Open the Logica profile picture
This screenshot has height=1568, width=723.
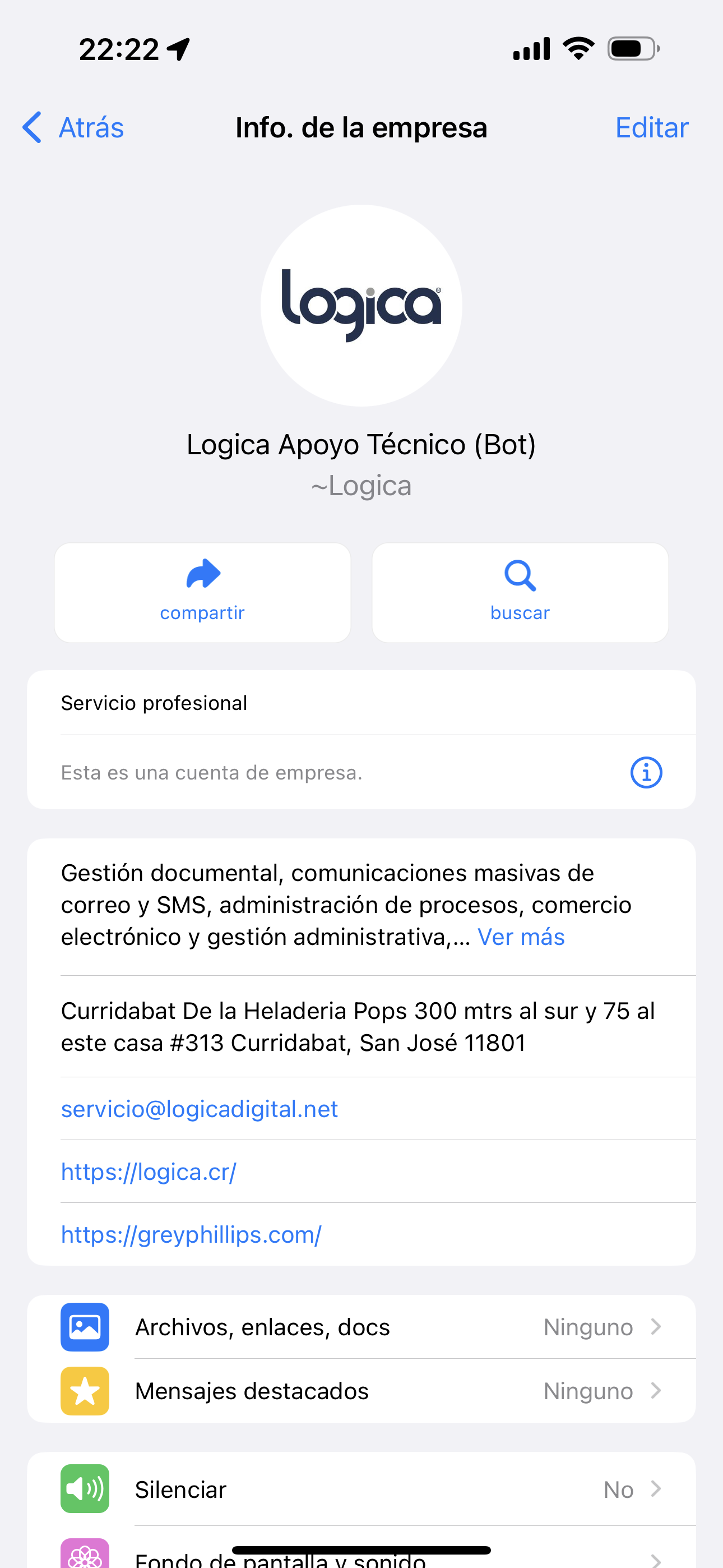(361, 306)
